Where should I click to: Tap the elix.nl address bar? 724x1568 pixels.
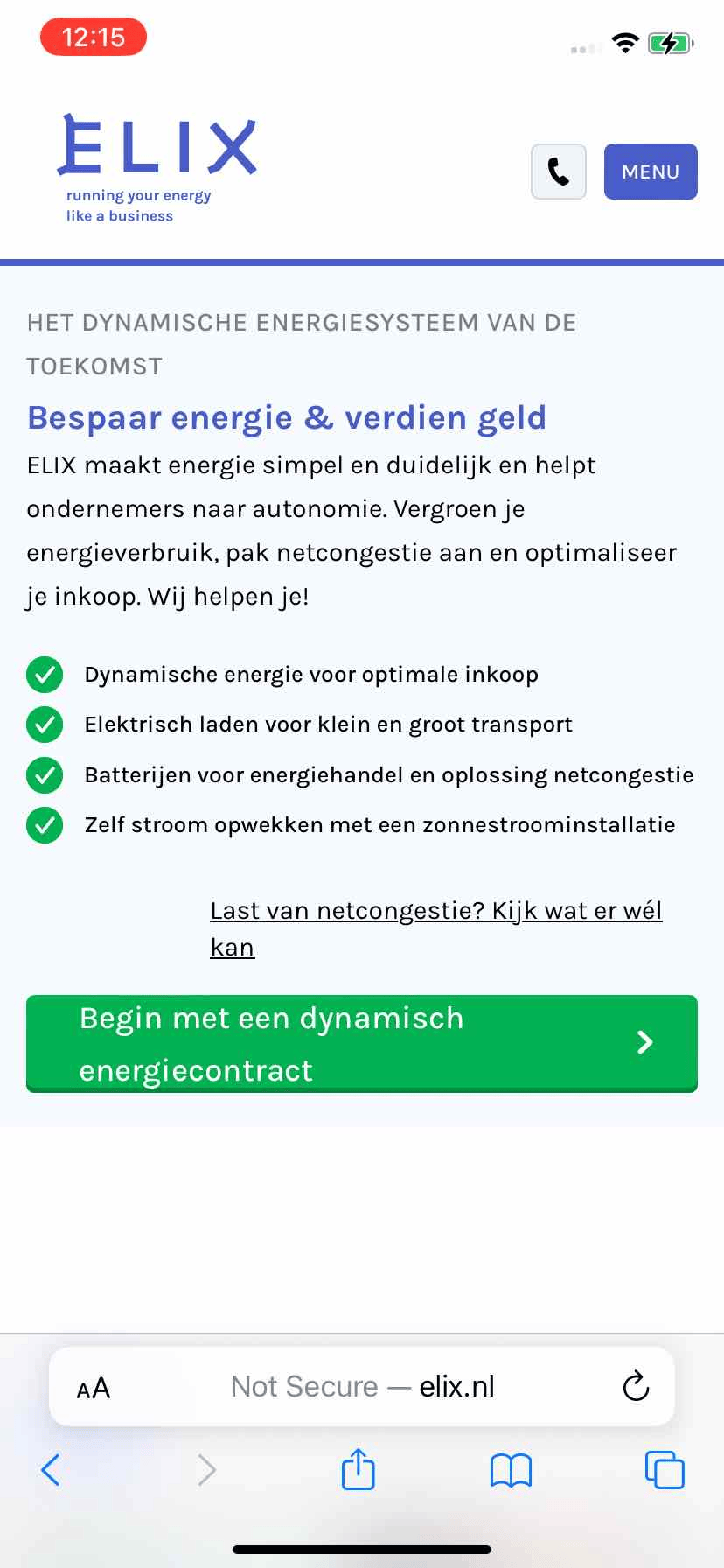(362, 1386)
